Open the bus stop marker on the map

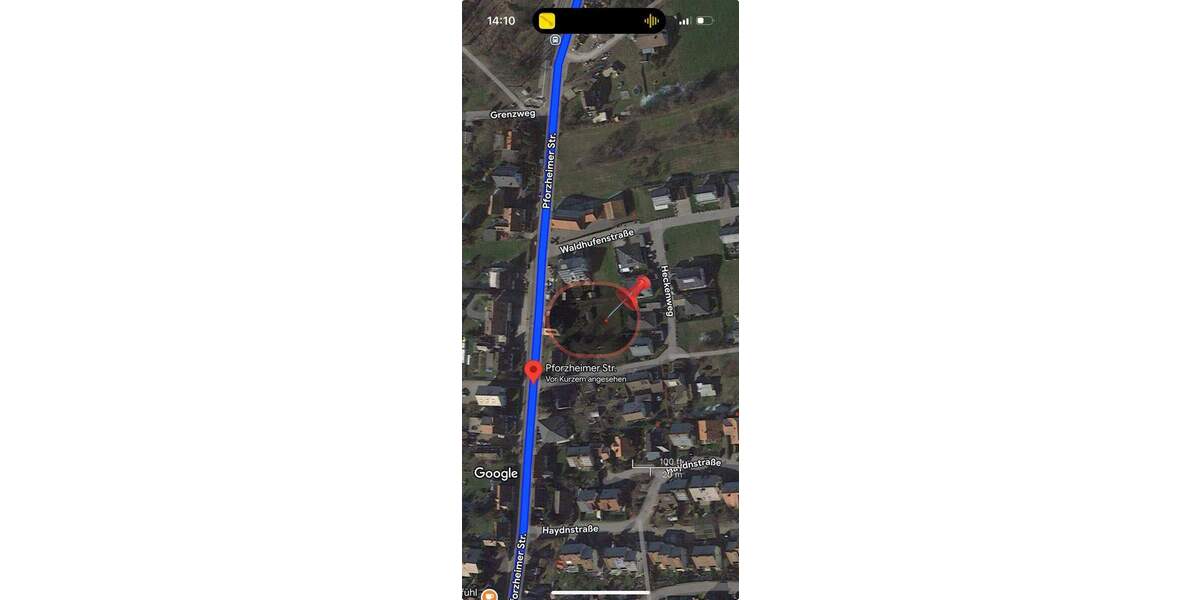pos(555,40)
